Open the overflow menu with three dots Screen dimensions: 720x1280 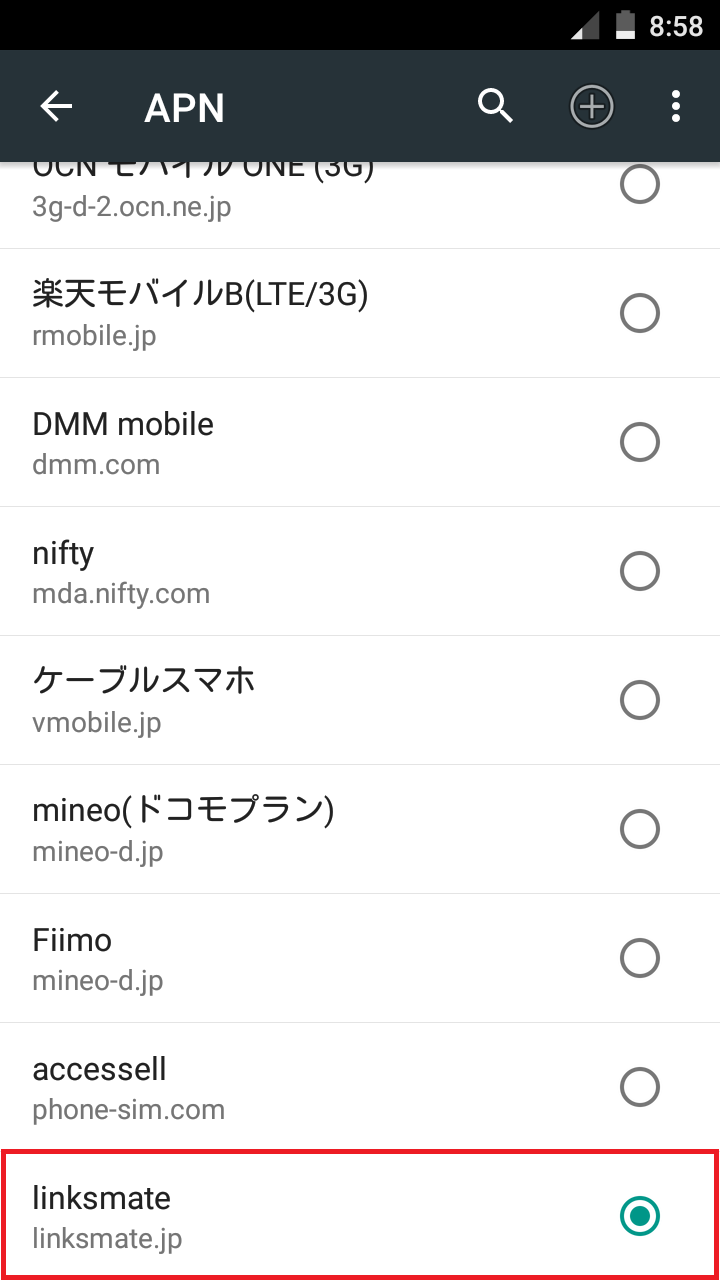[x=676, y=106]
